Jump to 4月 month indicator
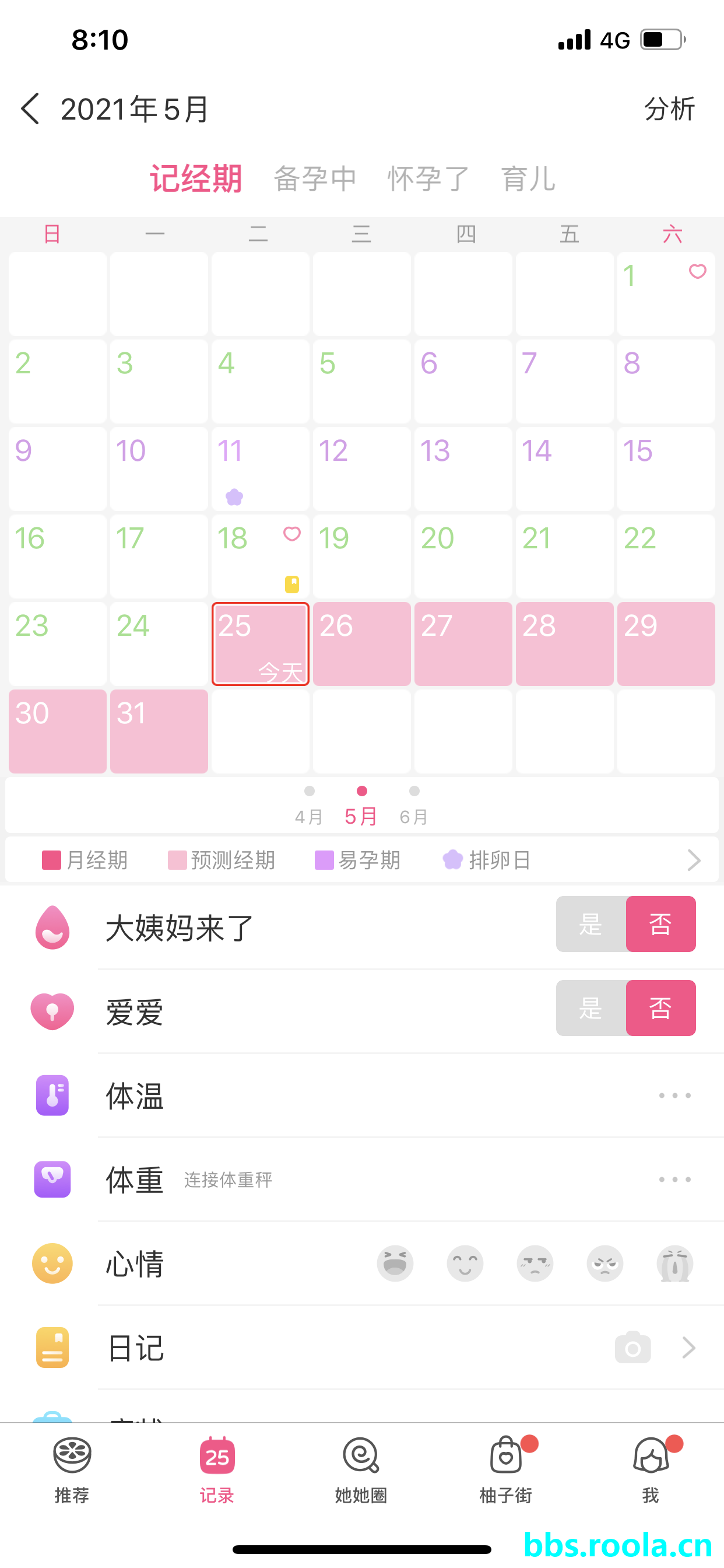Screen dimensions: 724x1568 [x=309, y=806]
